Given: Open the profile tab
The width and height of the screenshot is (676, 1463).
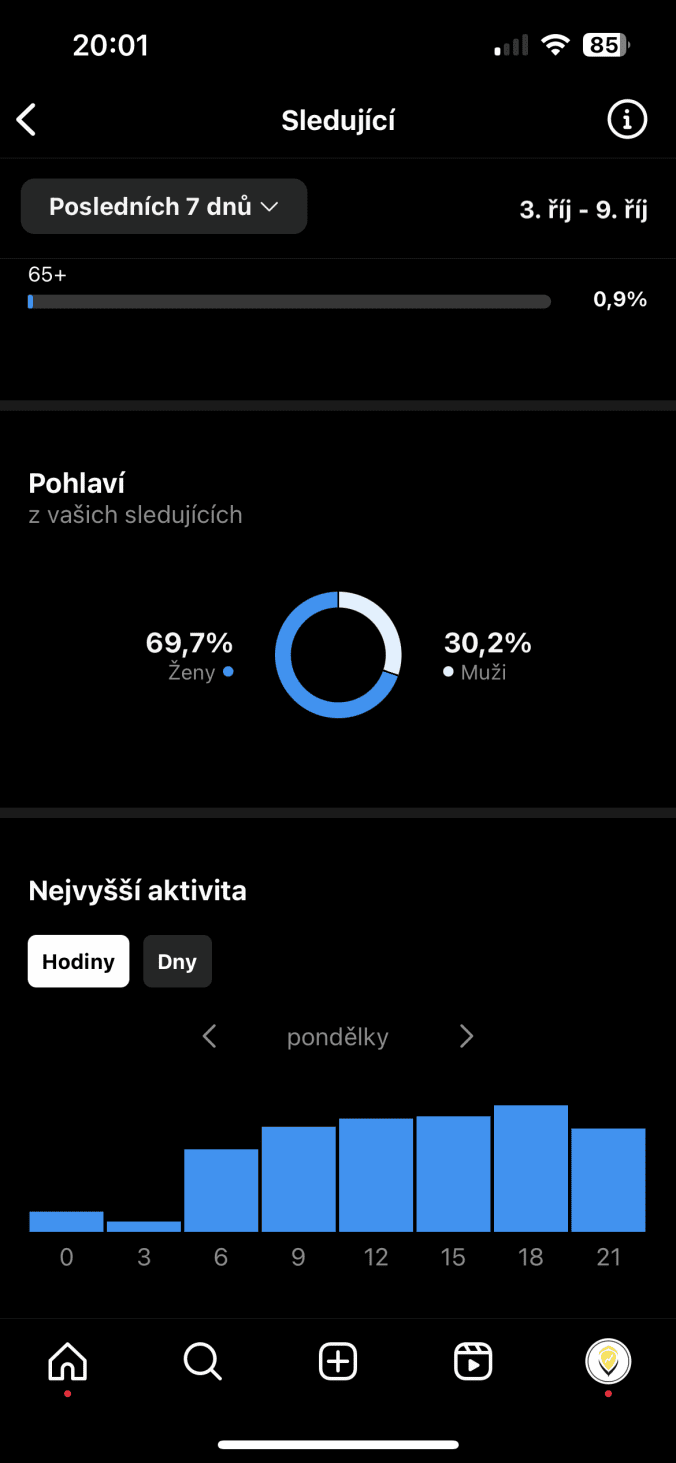Looking at the screenshot, I should [x=608, y=1361].
